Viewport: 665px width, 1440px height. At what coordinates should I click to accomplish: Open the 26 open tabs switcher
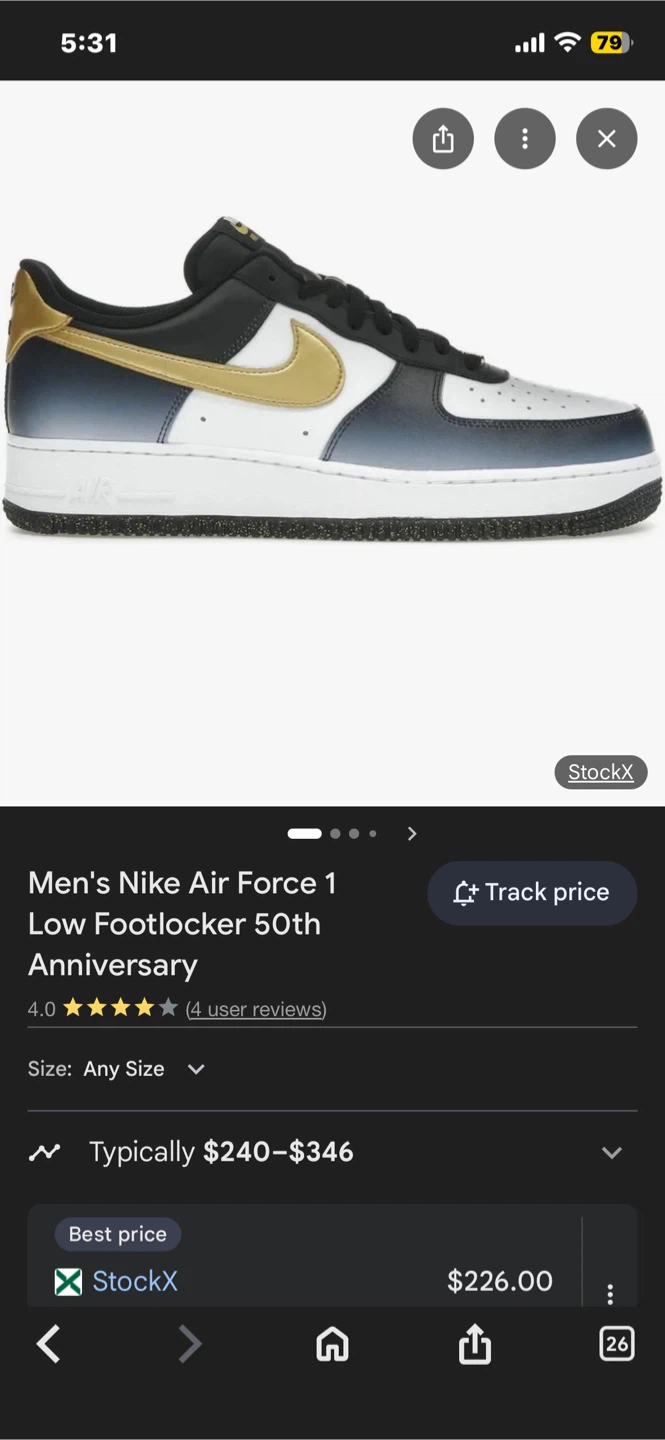pos(616,1344)
